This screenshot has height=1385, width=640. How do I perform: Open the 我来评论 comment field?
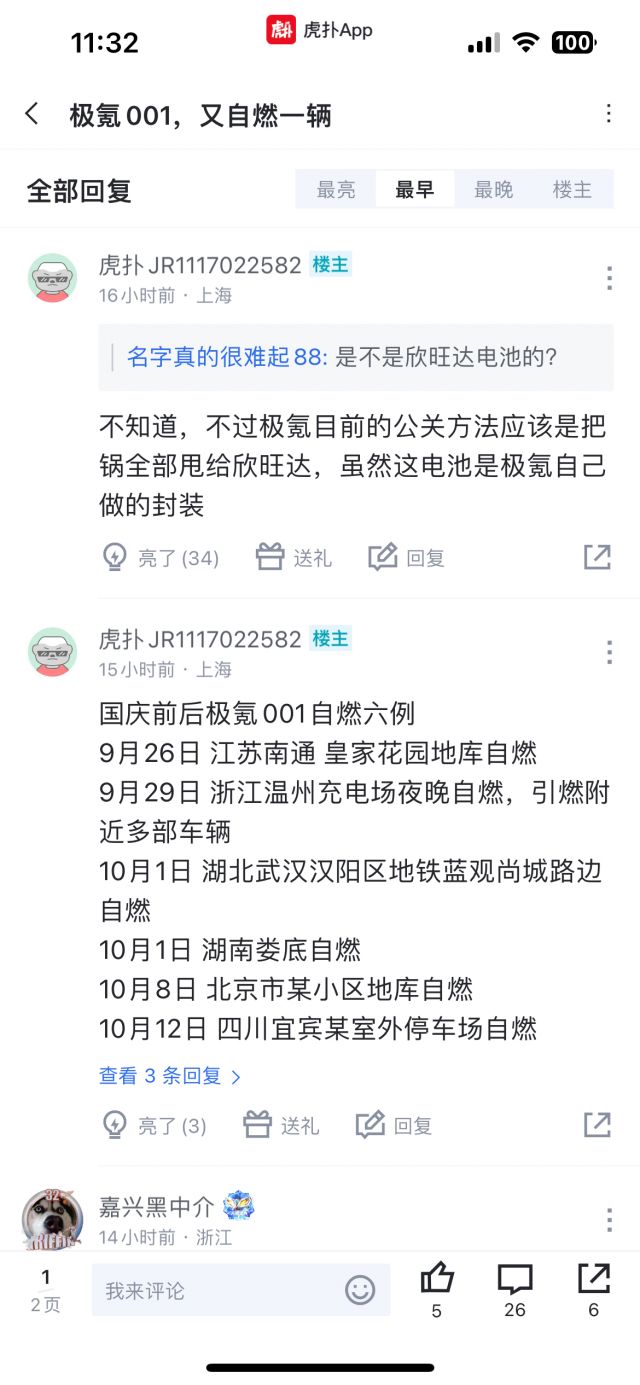215,1291
